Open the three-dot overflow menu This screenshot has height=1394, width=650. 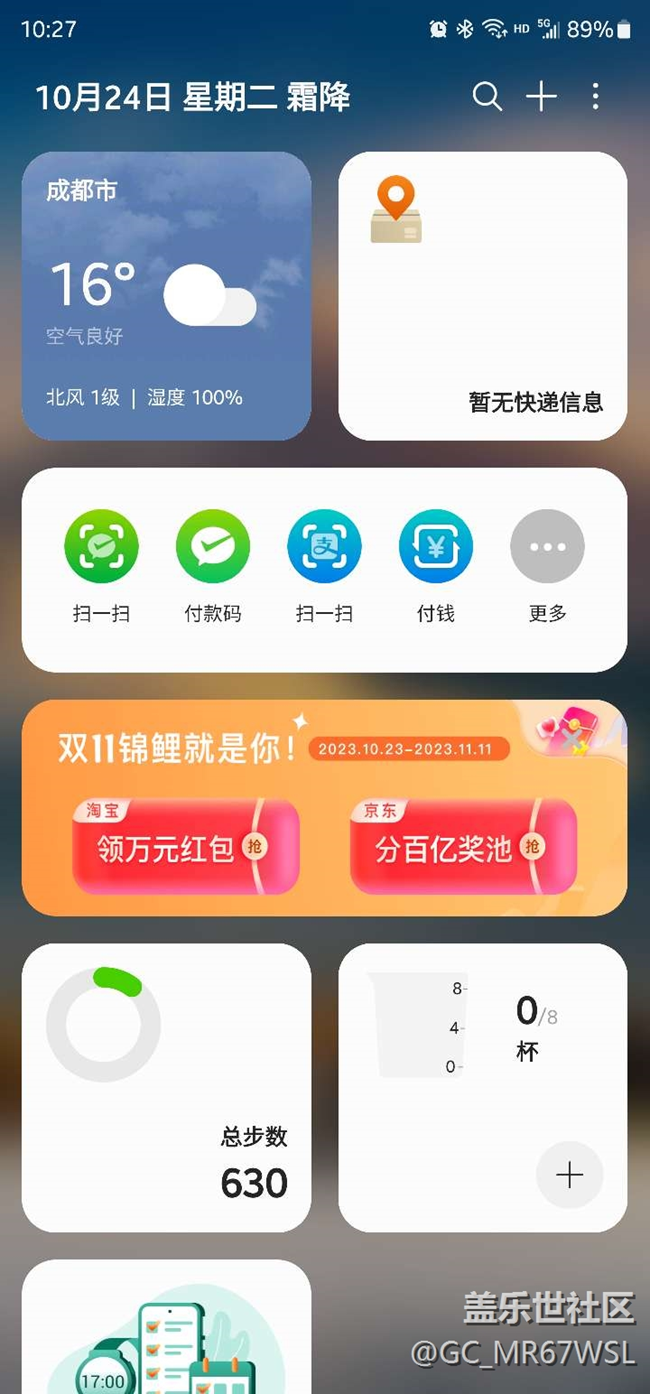coord(595,96)
